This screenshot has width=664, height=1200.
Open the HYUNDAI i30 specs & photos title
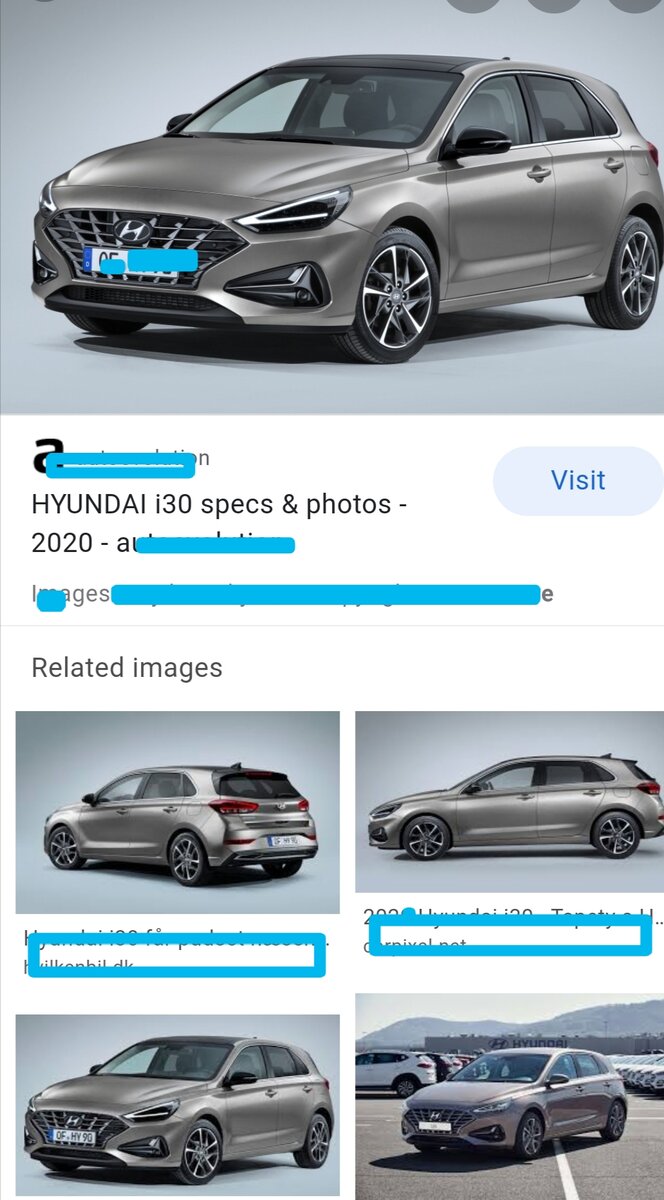point(219,523)
